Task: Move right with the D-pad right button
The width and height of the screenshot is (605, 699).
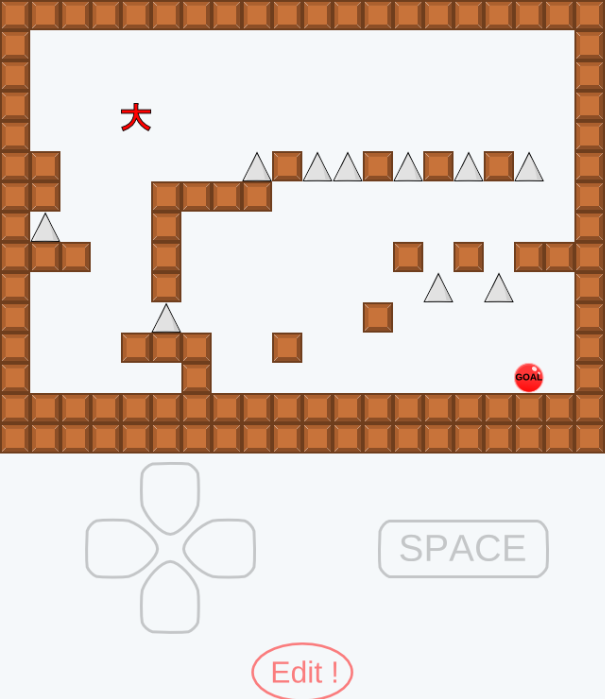Action: 220,548
